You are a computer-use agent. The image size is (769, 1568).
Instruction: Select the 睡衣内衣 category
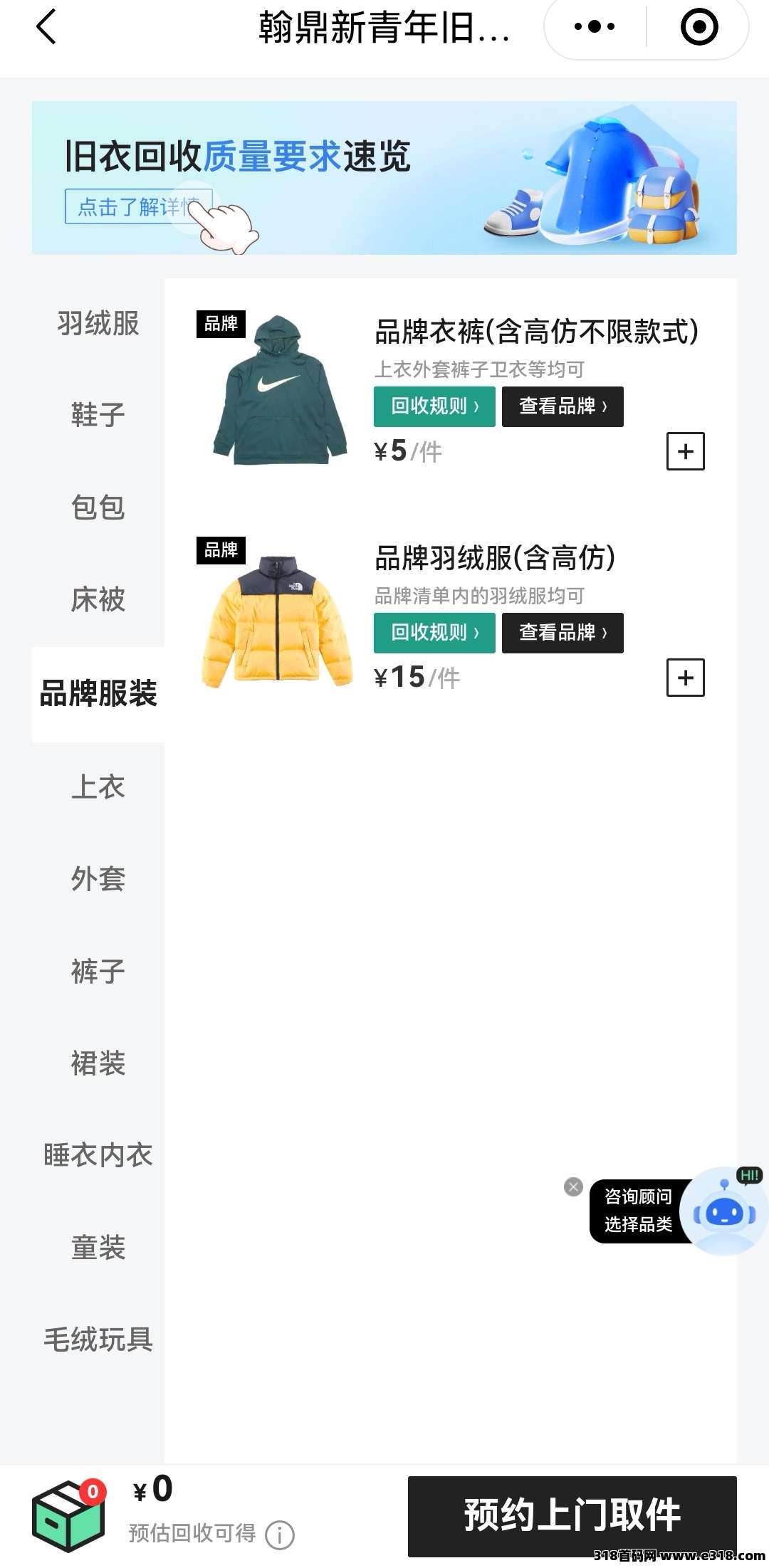(98, 1155)
